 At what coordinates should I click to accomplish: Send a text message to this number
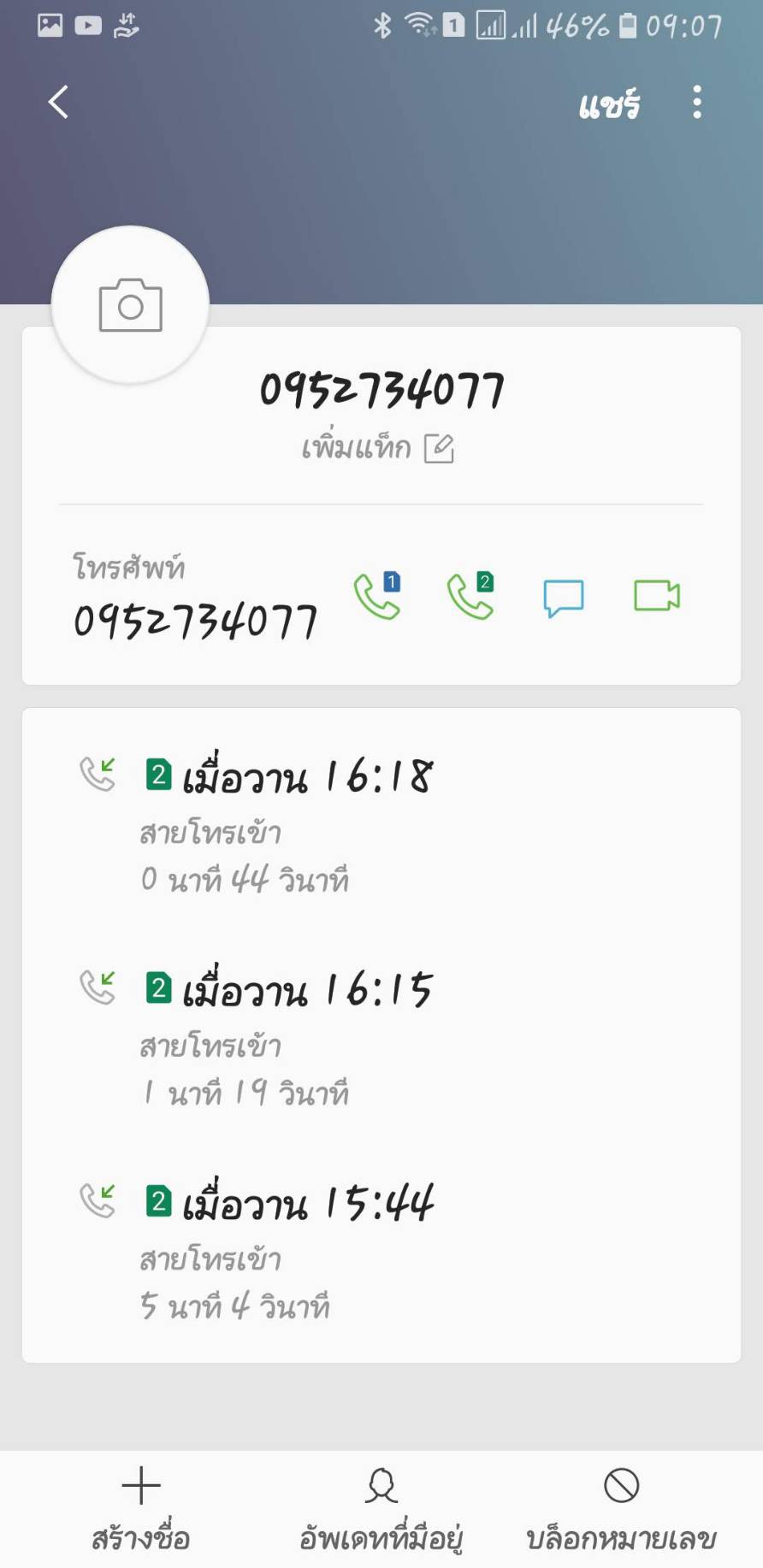point(564,597)
